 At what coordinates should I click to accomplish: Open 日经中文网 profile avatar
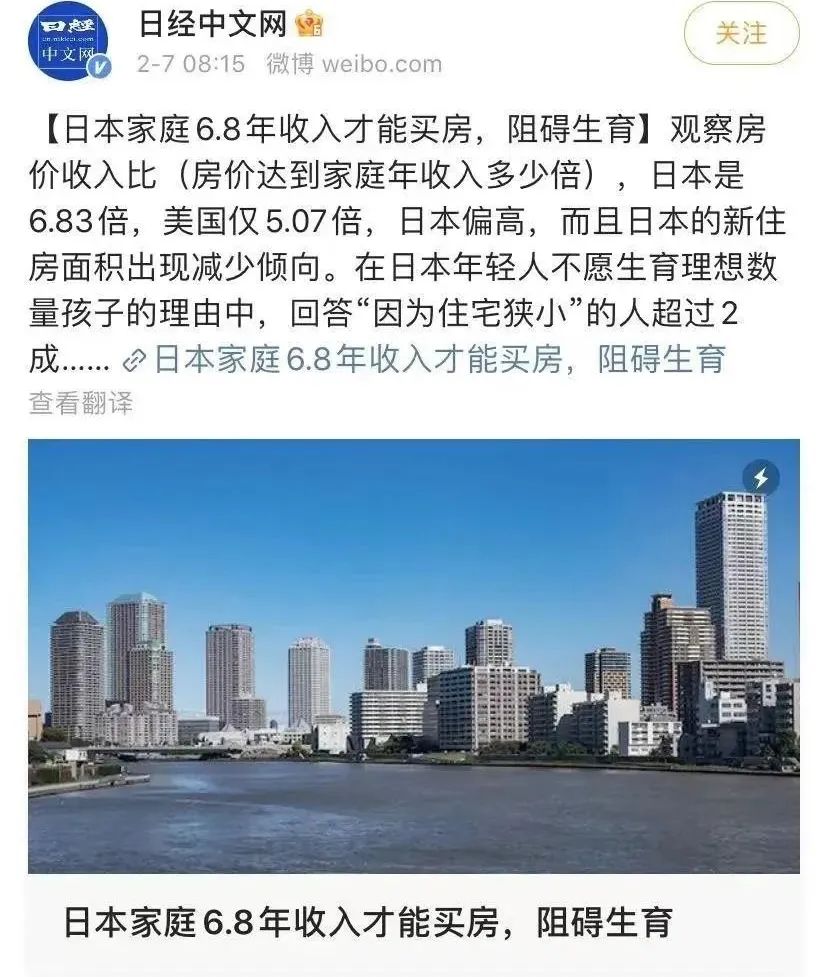coord(68,39)
